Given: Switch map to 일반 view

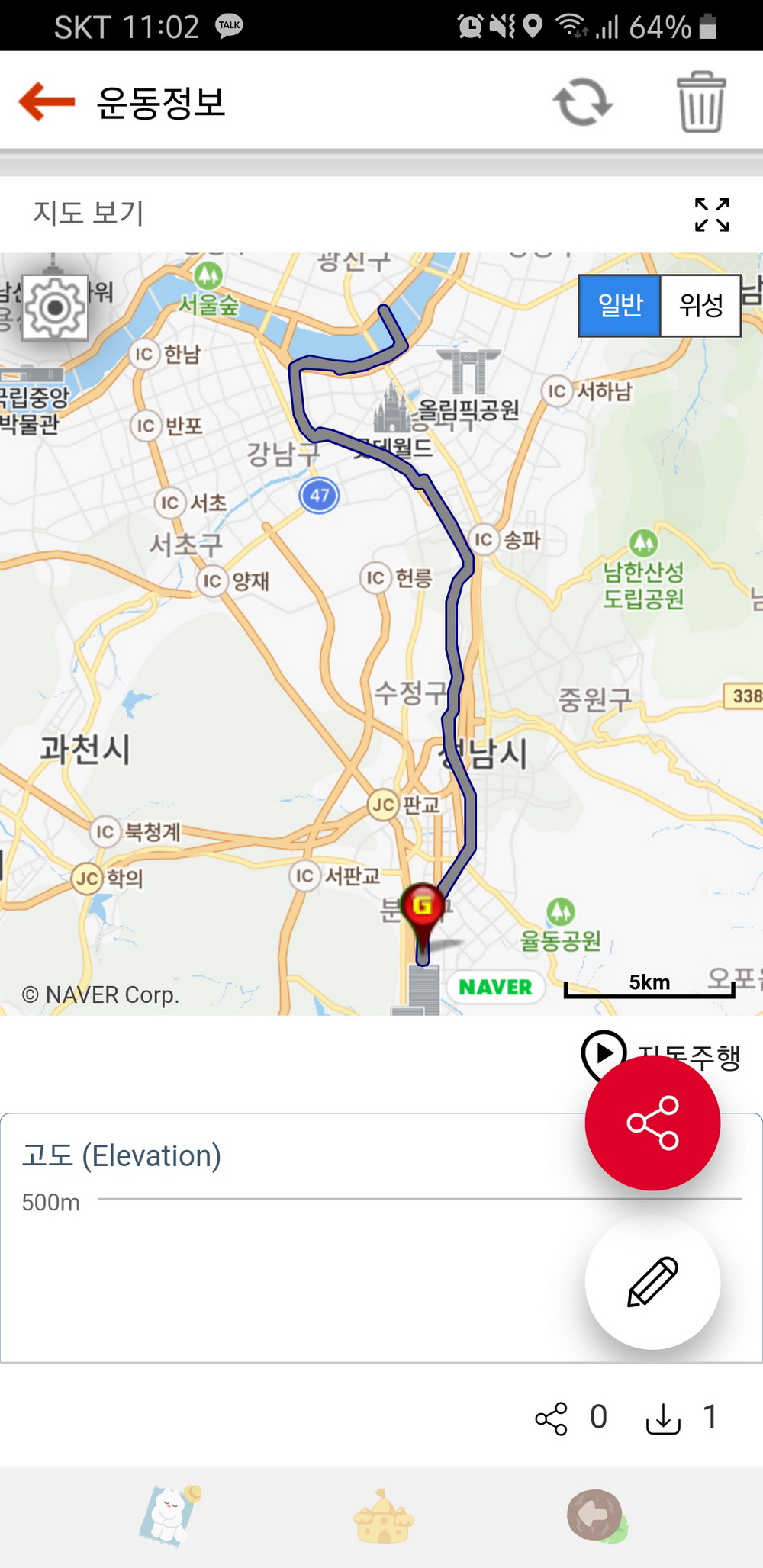Looking at the screenshot, I should click(x=620, y=306).
